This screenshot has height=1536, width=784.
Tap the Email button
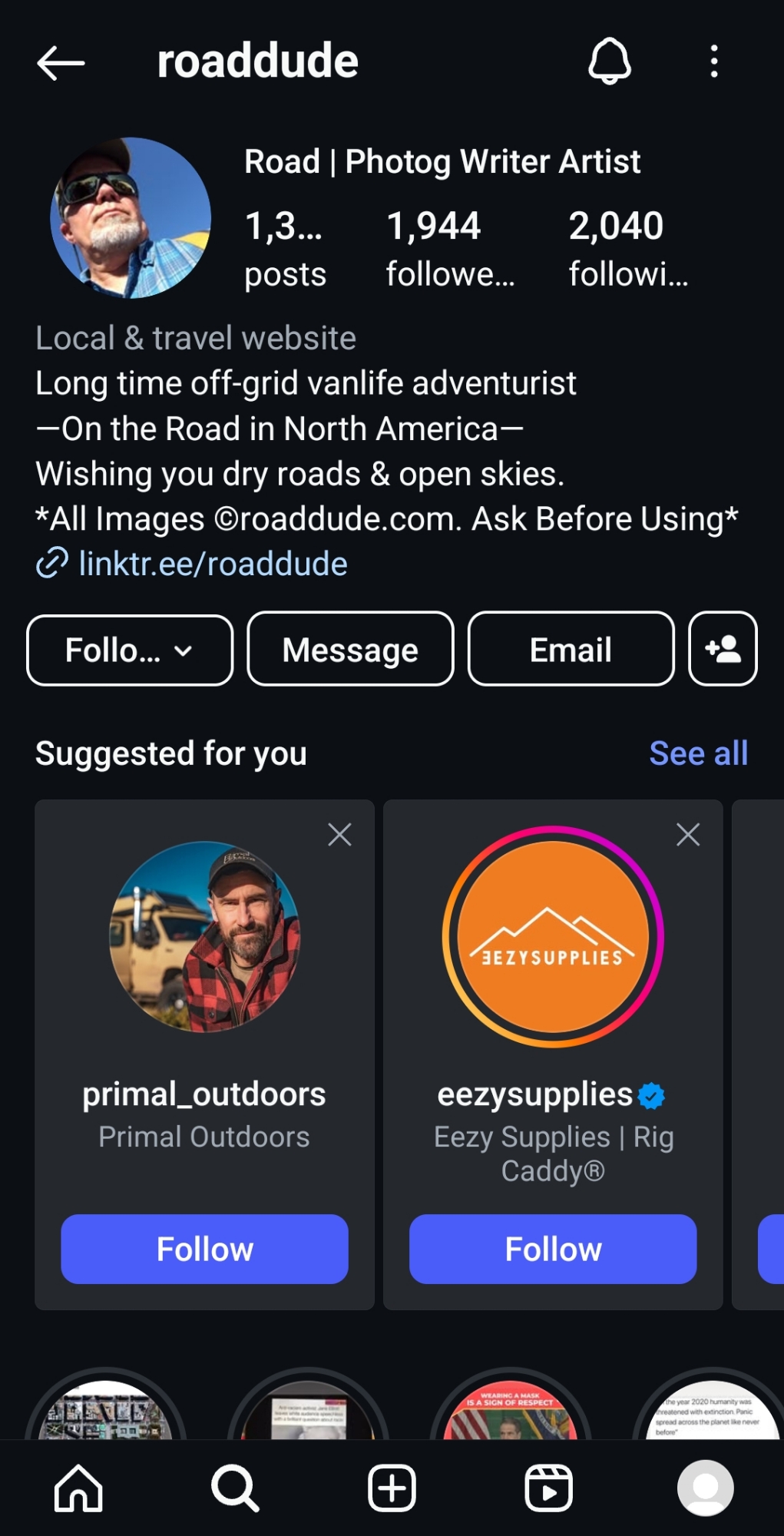point(571,650)
